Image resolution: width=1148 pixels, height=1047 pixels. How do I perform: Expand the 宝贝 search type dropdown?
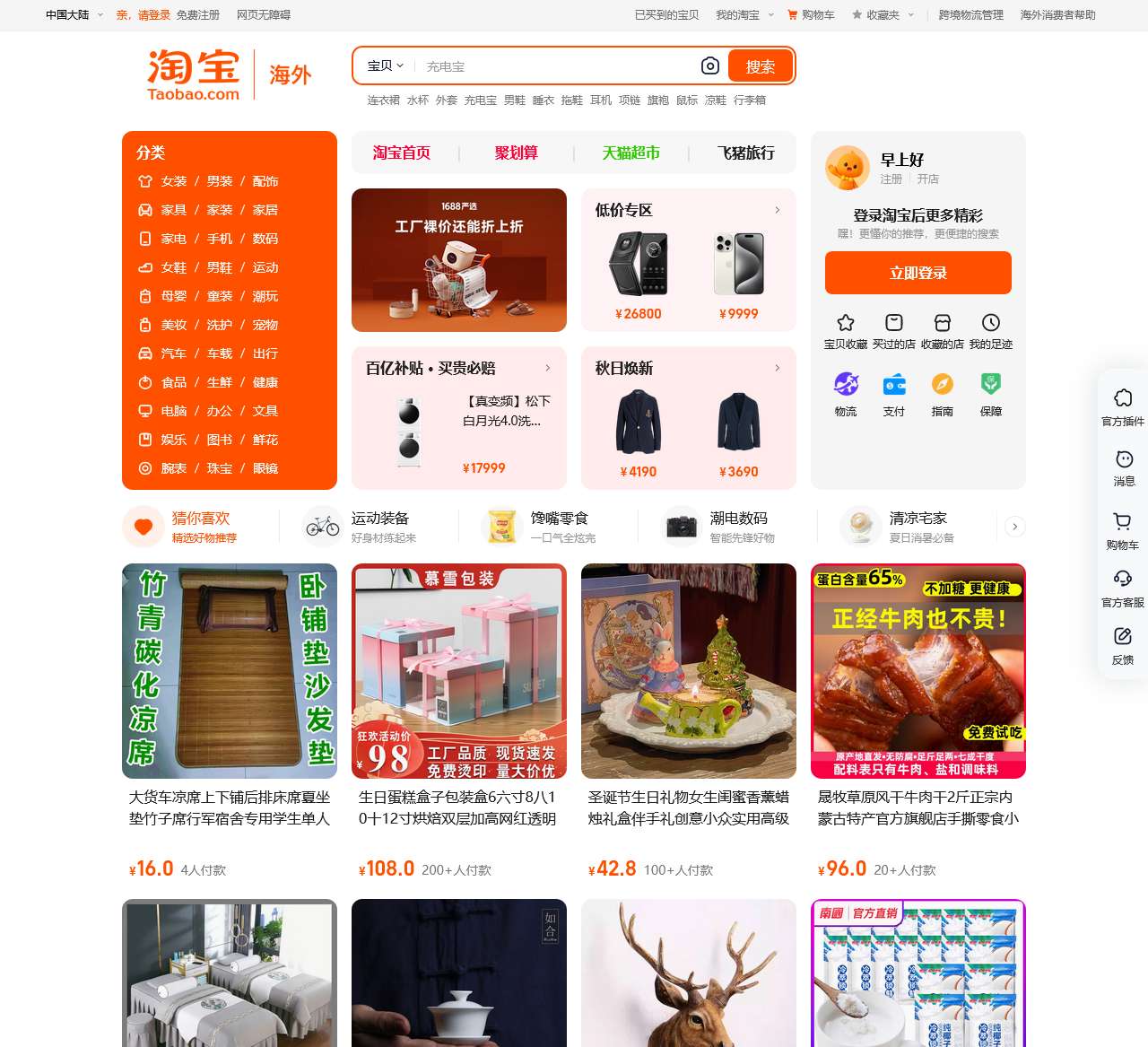[386, 65]
